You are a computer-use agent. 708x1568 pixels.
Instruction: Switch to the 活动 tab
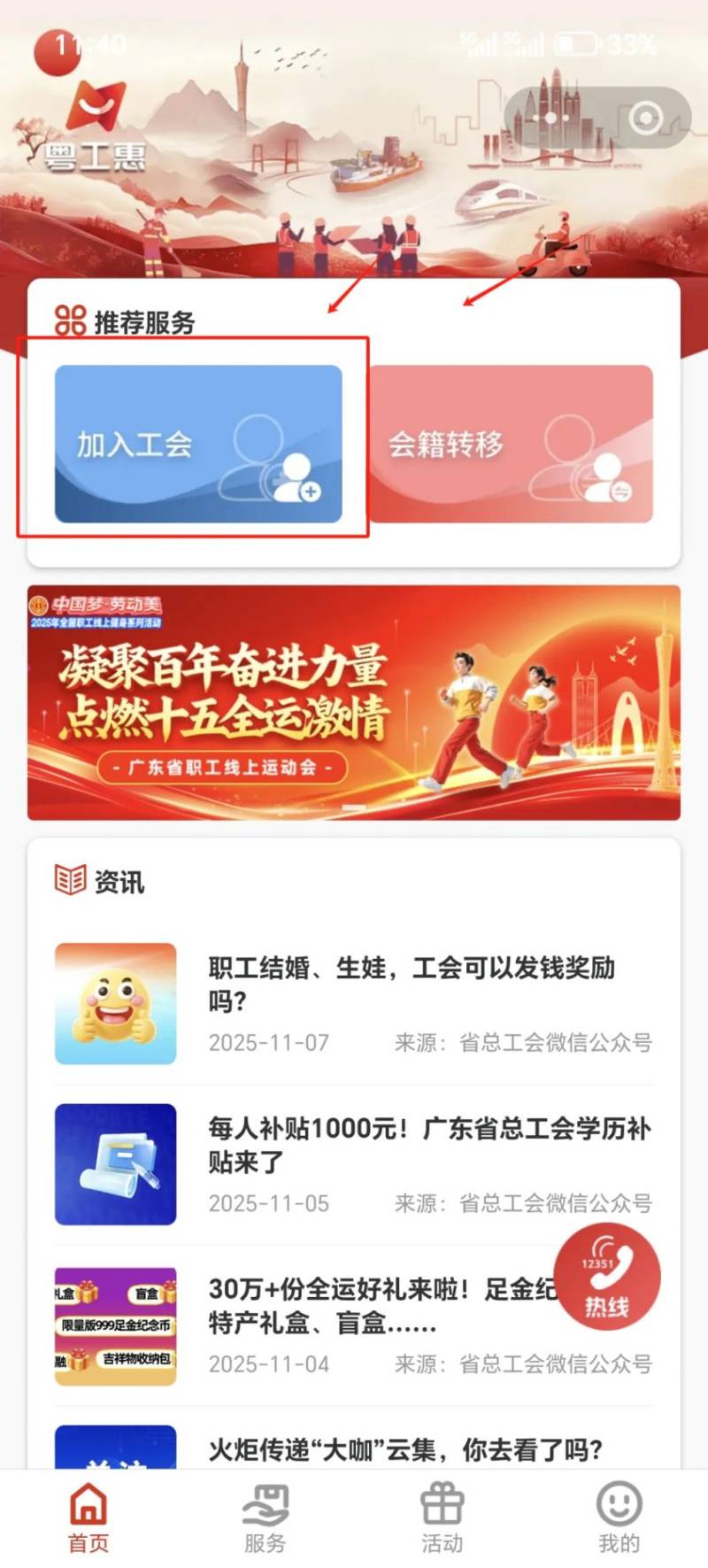pos(442,1517)
